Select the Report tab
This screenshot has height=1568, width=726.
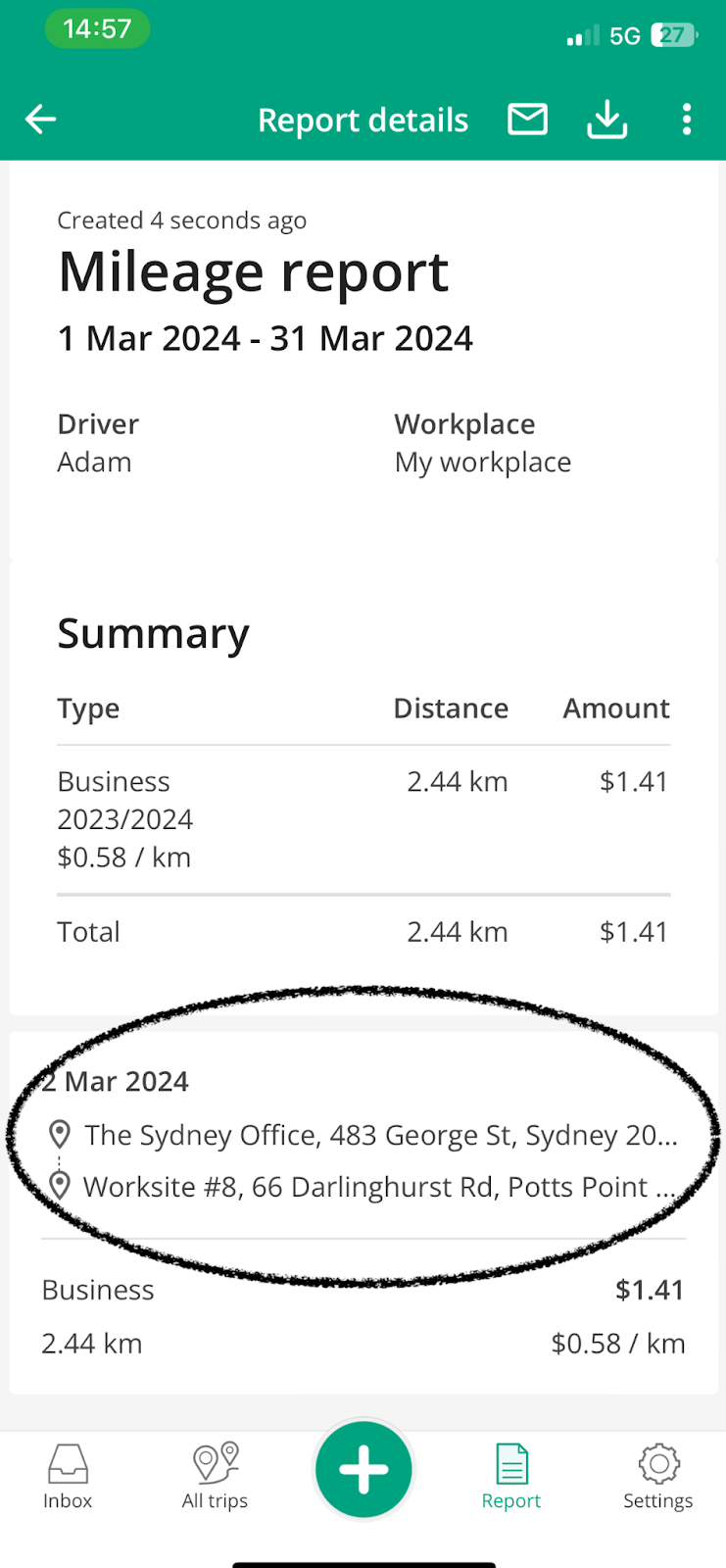510,1475
